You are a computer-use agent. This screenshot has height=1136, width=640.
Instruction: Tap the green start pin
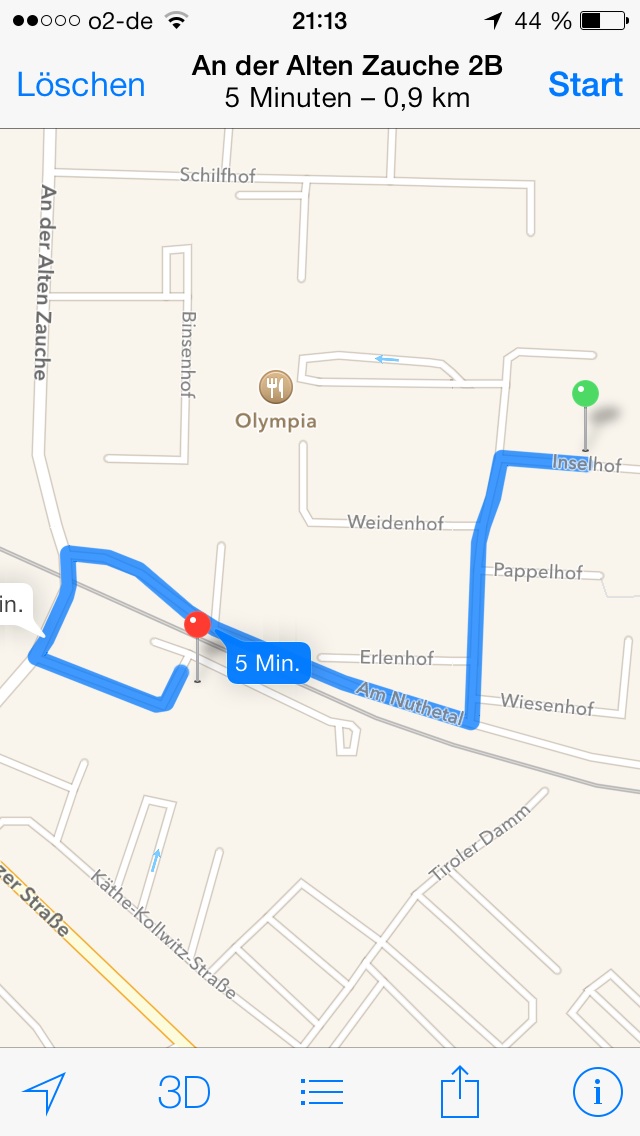(585, 394)
